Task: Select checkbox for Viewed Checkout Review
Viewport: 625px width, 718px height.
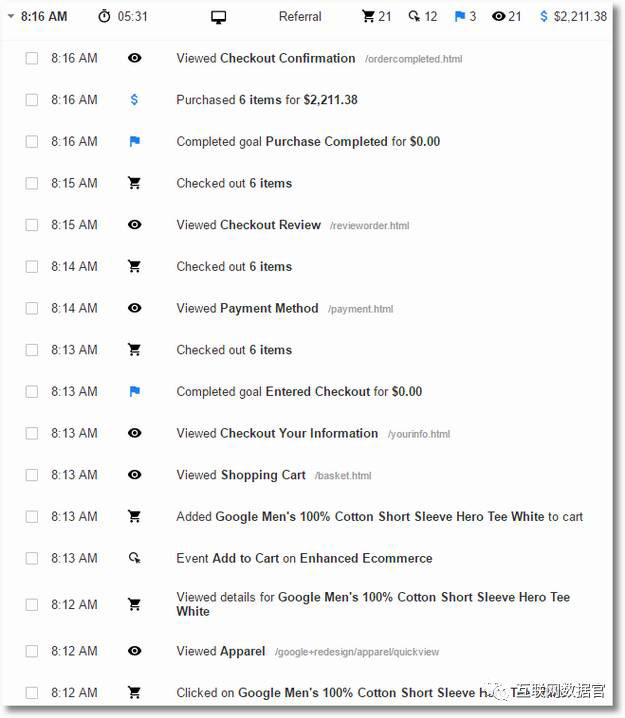Action: pyautogui.click(x=32, y=225)
